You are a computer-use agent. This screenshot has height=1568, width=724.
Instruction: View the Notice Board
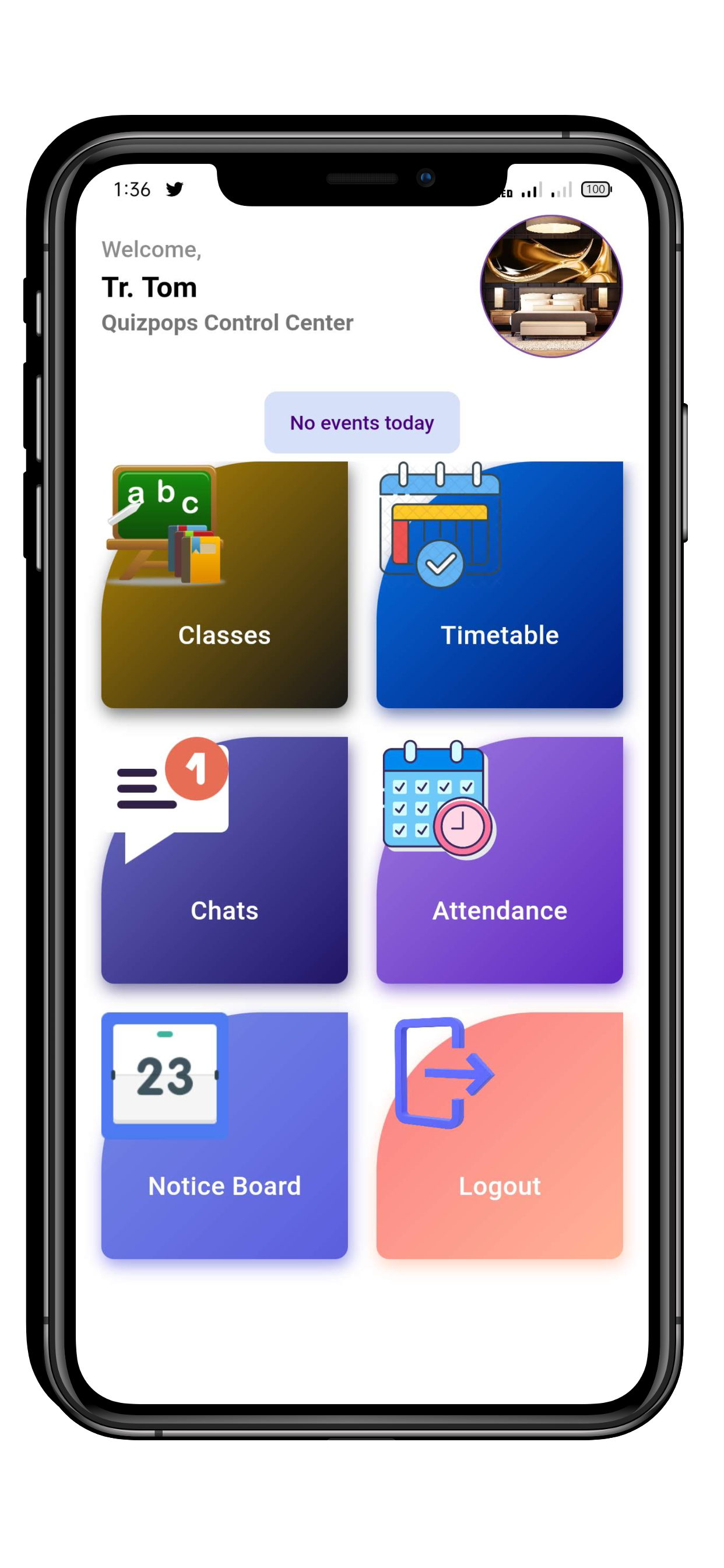coord(224,1135)
